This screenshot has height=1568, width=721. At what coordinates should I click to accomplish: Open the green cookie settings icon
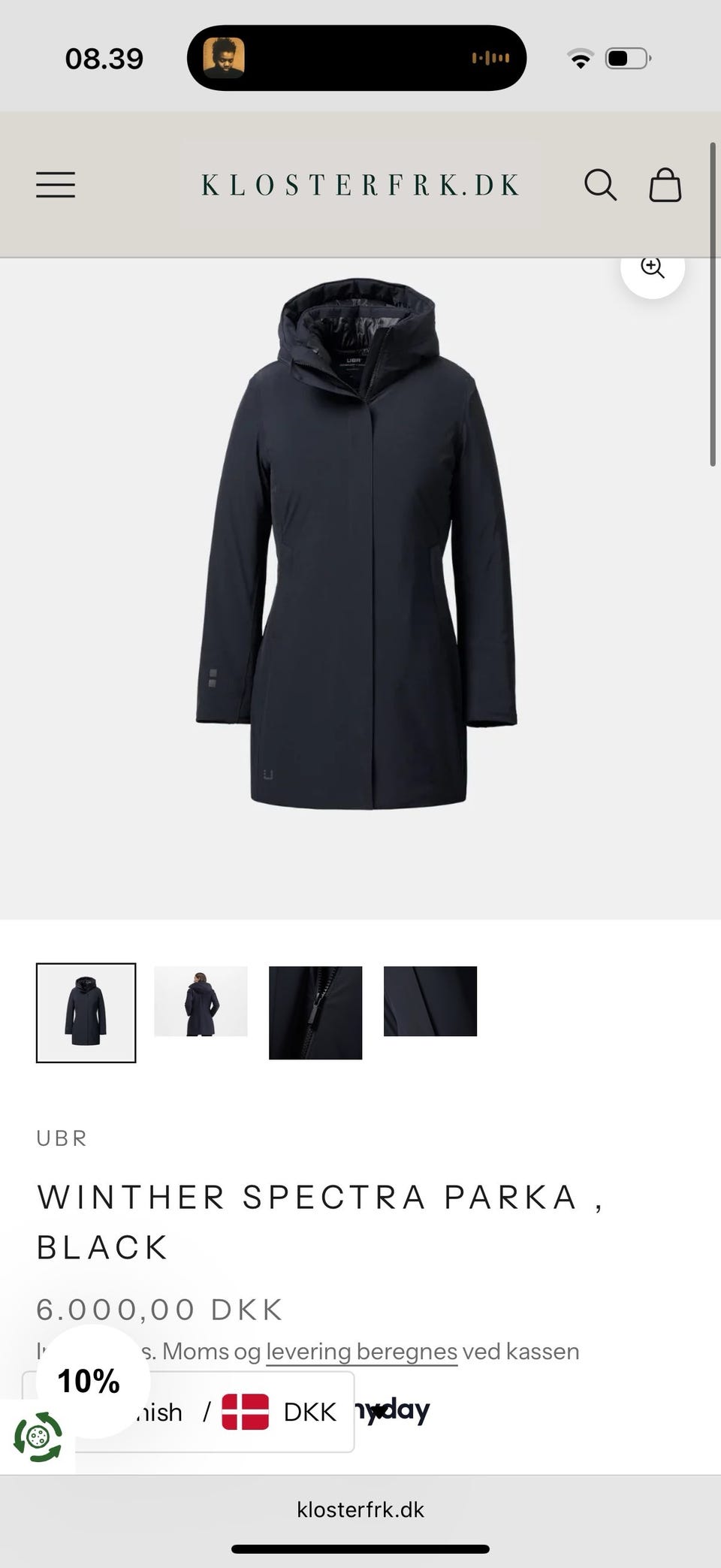click(x=38, y=1437)
